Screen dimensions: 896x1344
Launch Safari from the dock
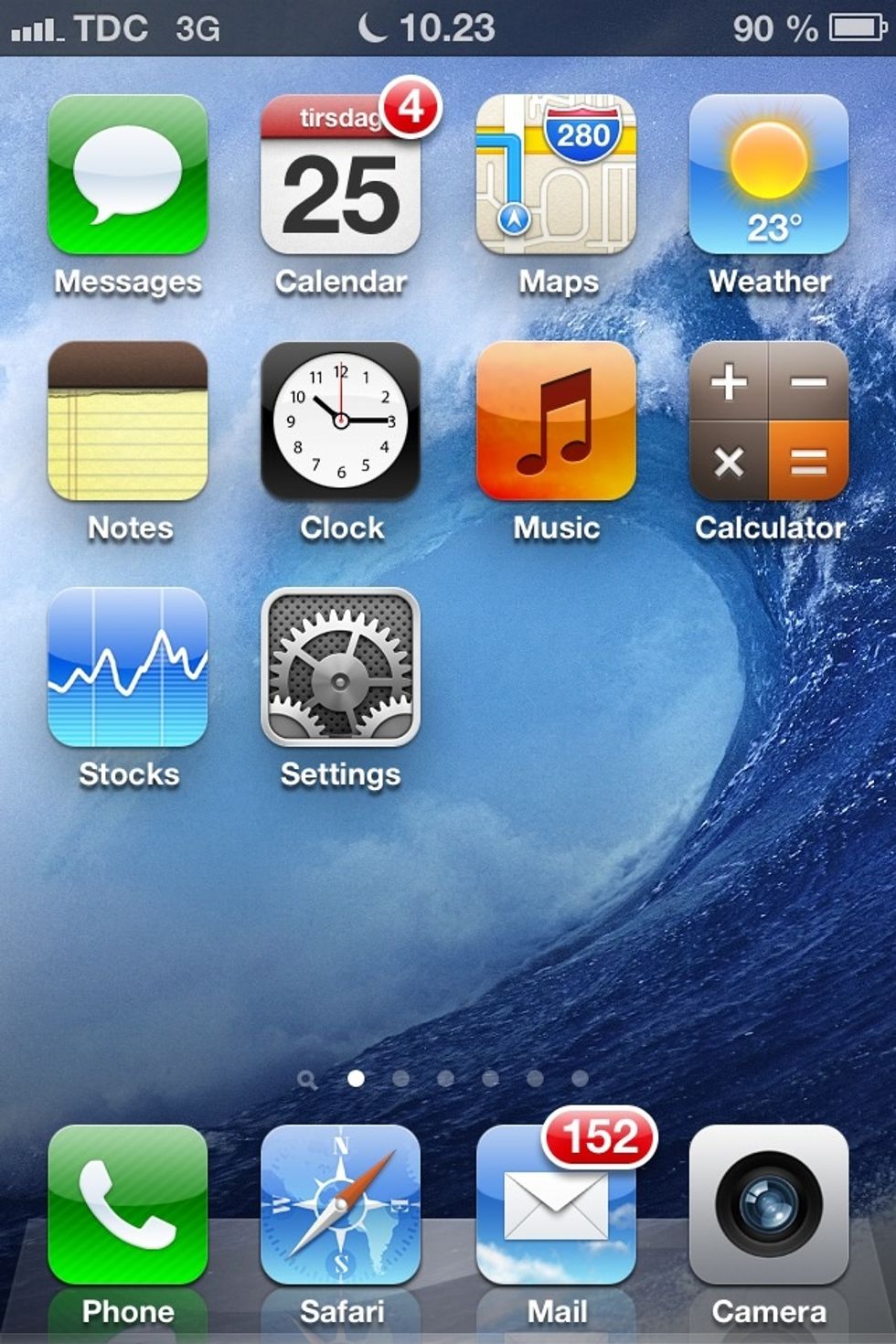click(x=340, y=1205)
